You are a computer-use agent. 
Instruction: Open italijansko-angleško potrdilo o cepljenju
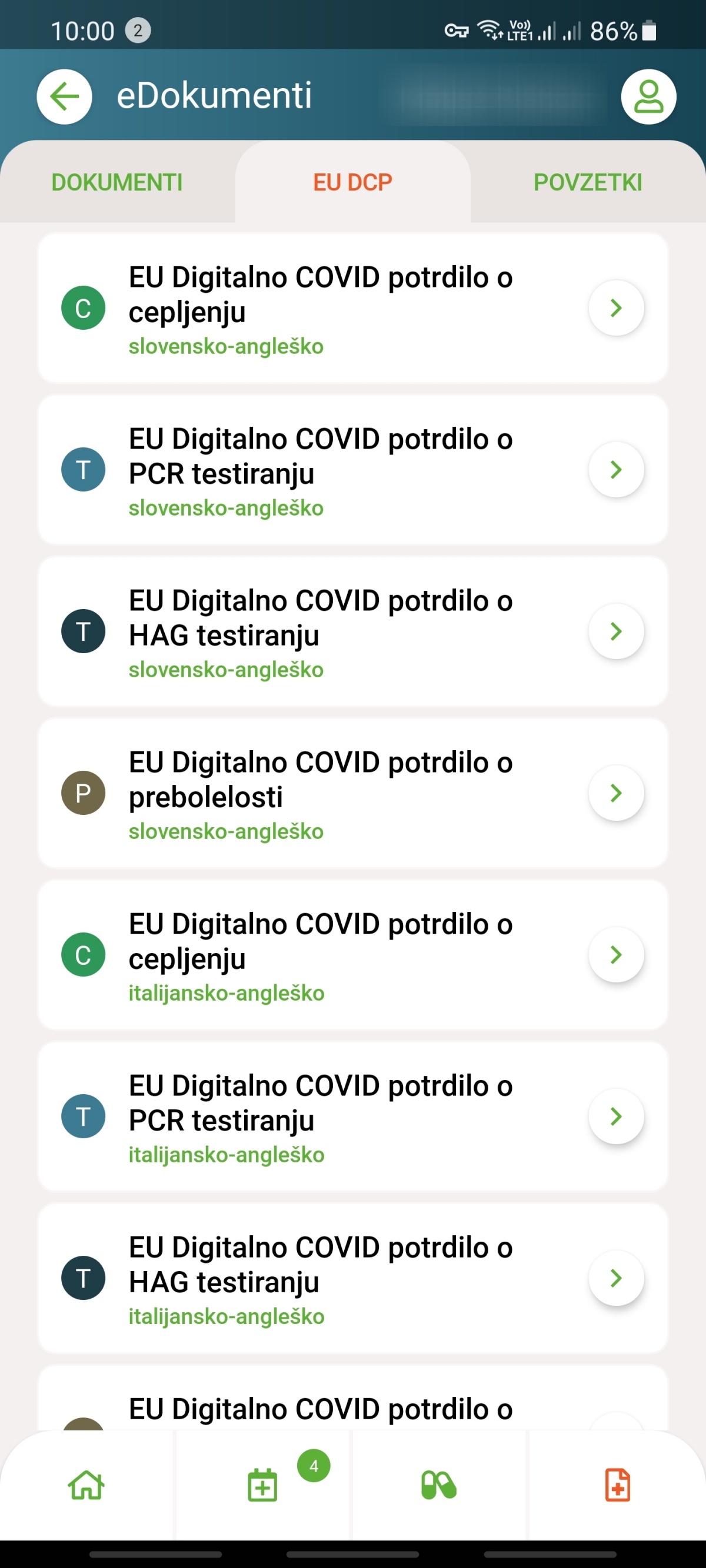pos(352,954)
